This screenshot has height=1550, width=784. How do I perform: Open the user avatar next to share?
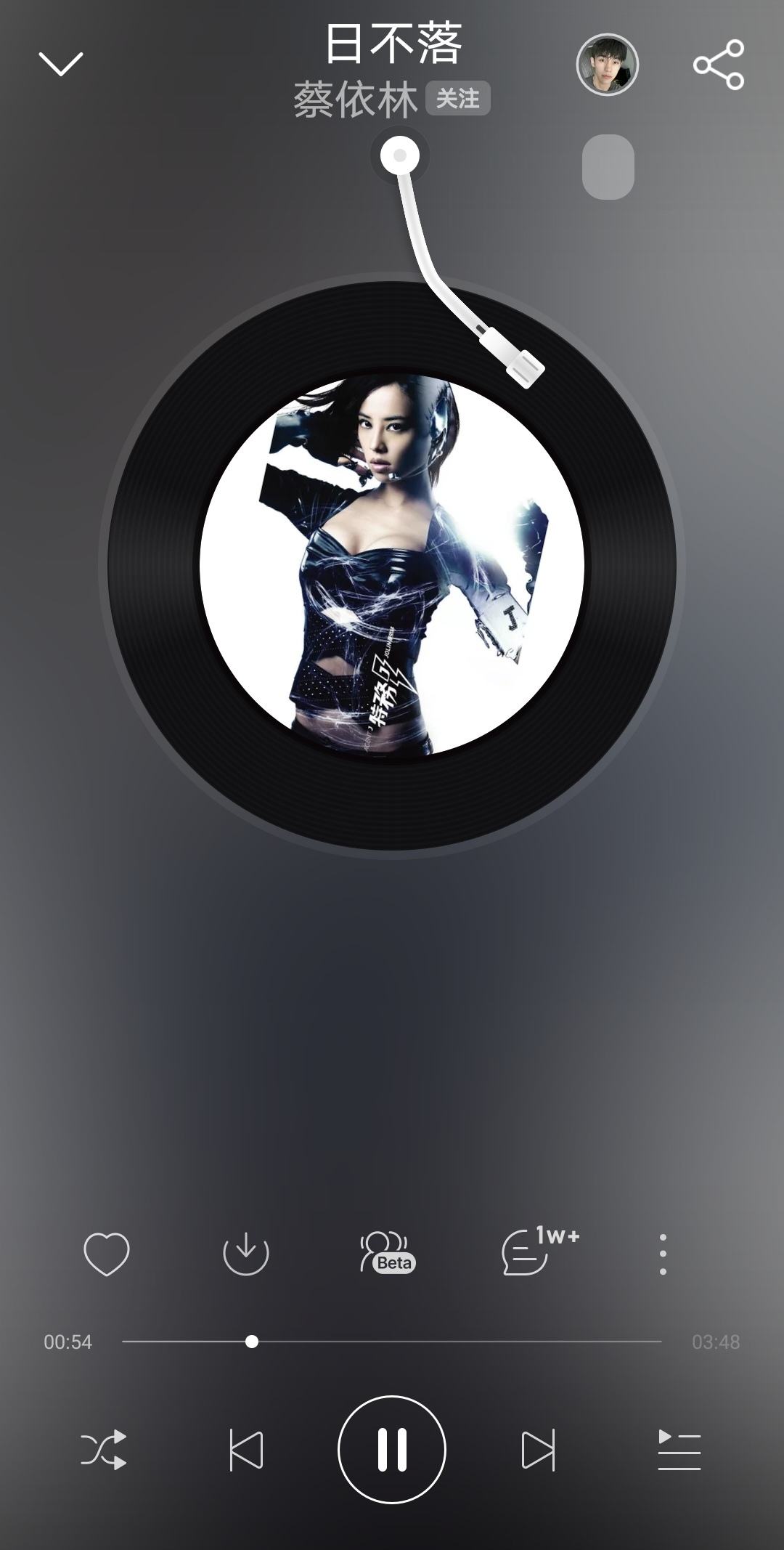[x=607, y=65]
